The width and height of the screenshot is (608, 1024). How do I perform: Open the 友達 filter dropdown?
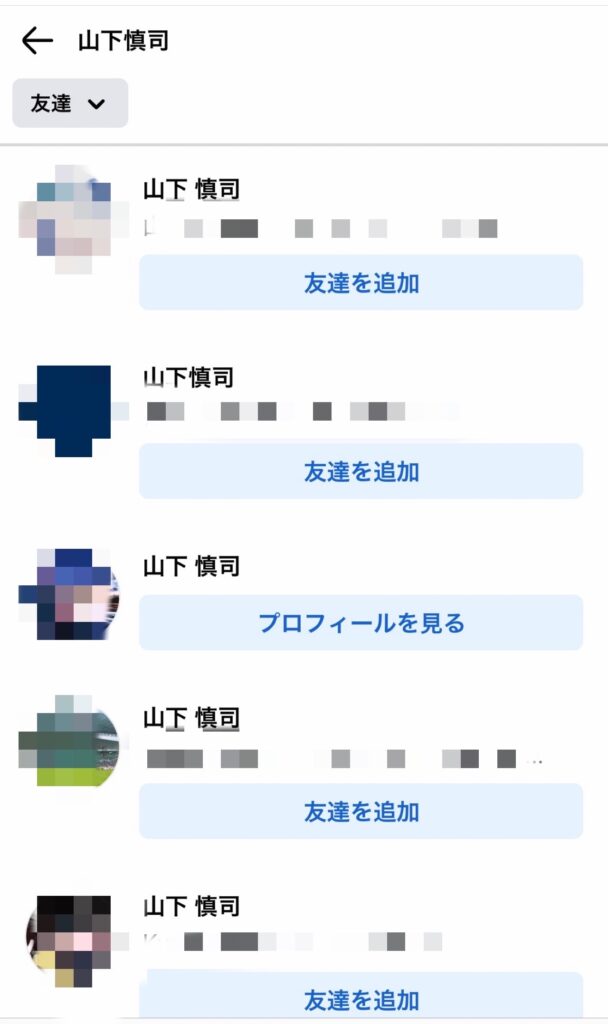click(x=70, y=103)
